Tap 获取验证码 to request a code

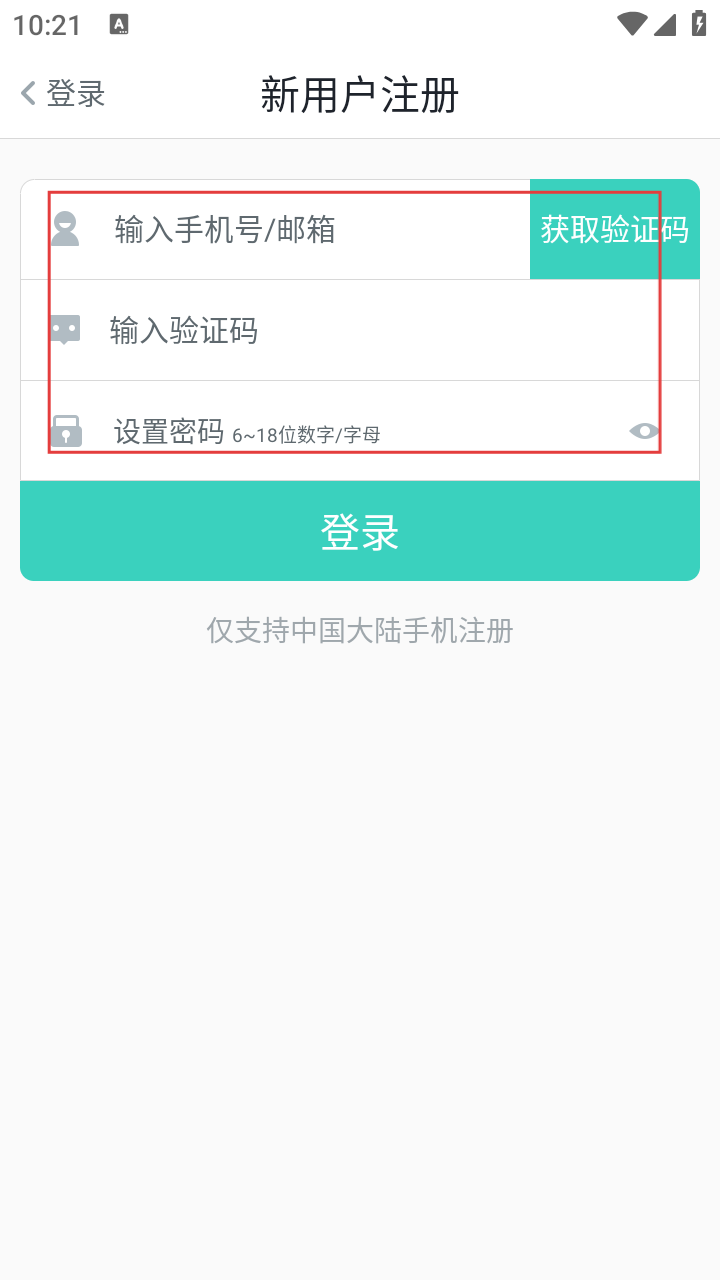(x=614, y=230)
